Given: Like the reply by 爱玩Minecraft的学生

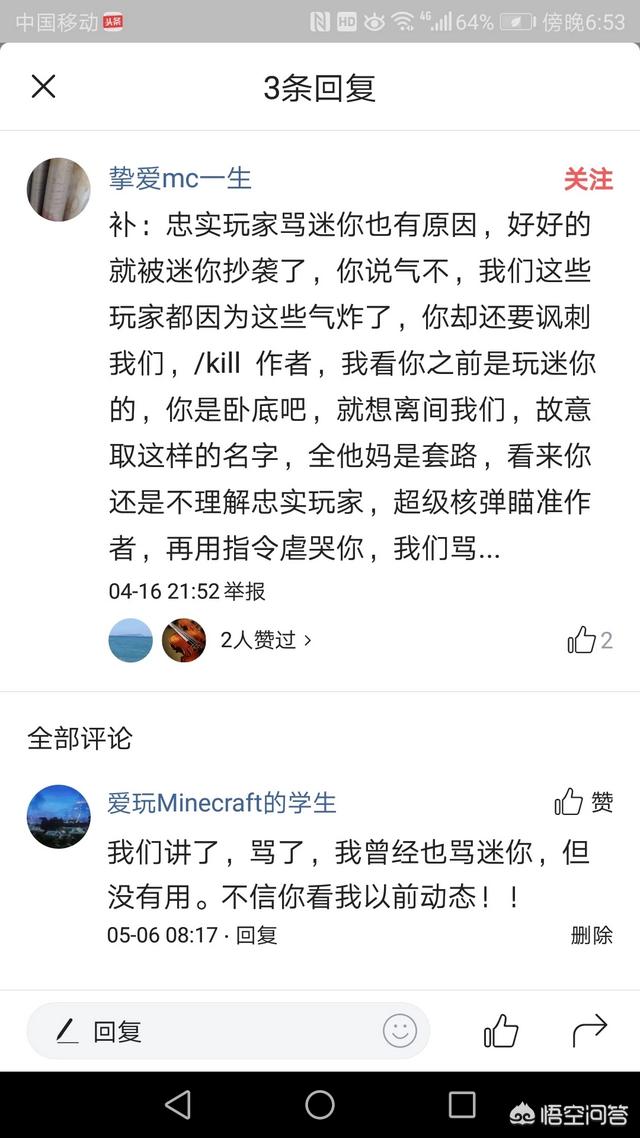Looking at the screenshot, I should 583,802.
